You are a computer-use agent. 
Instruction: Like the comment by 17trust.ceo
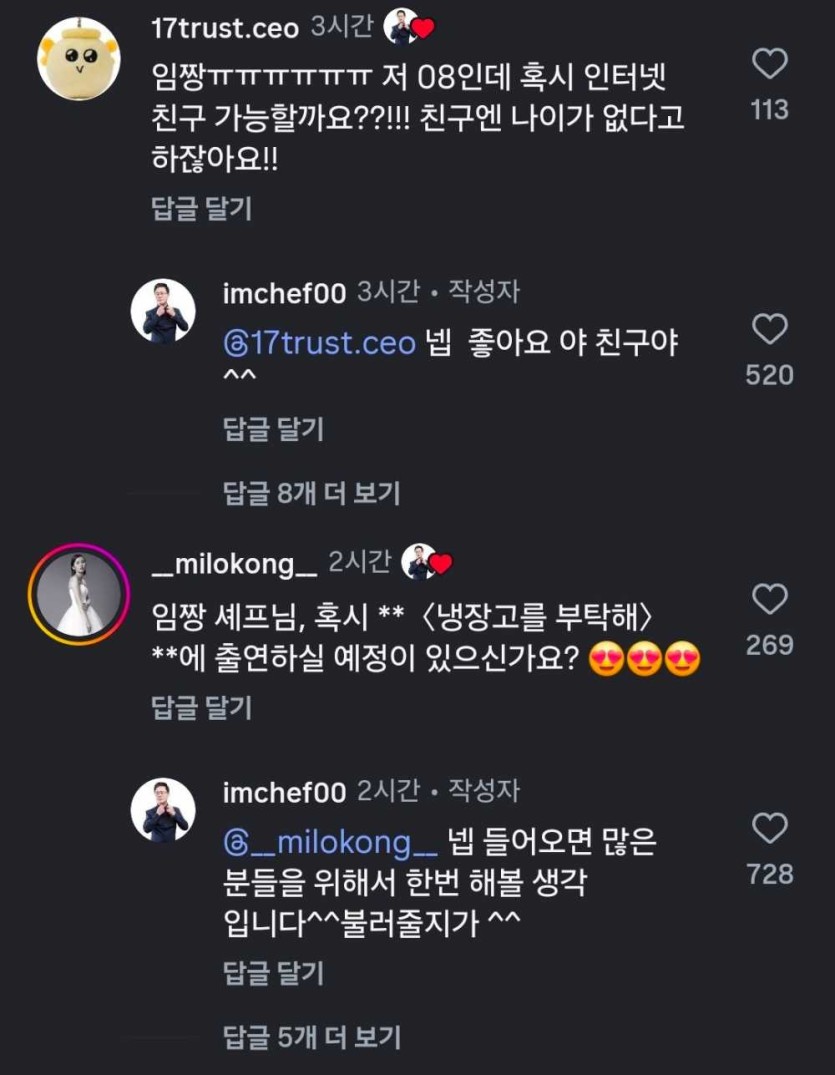tap(769, 65)
